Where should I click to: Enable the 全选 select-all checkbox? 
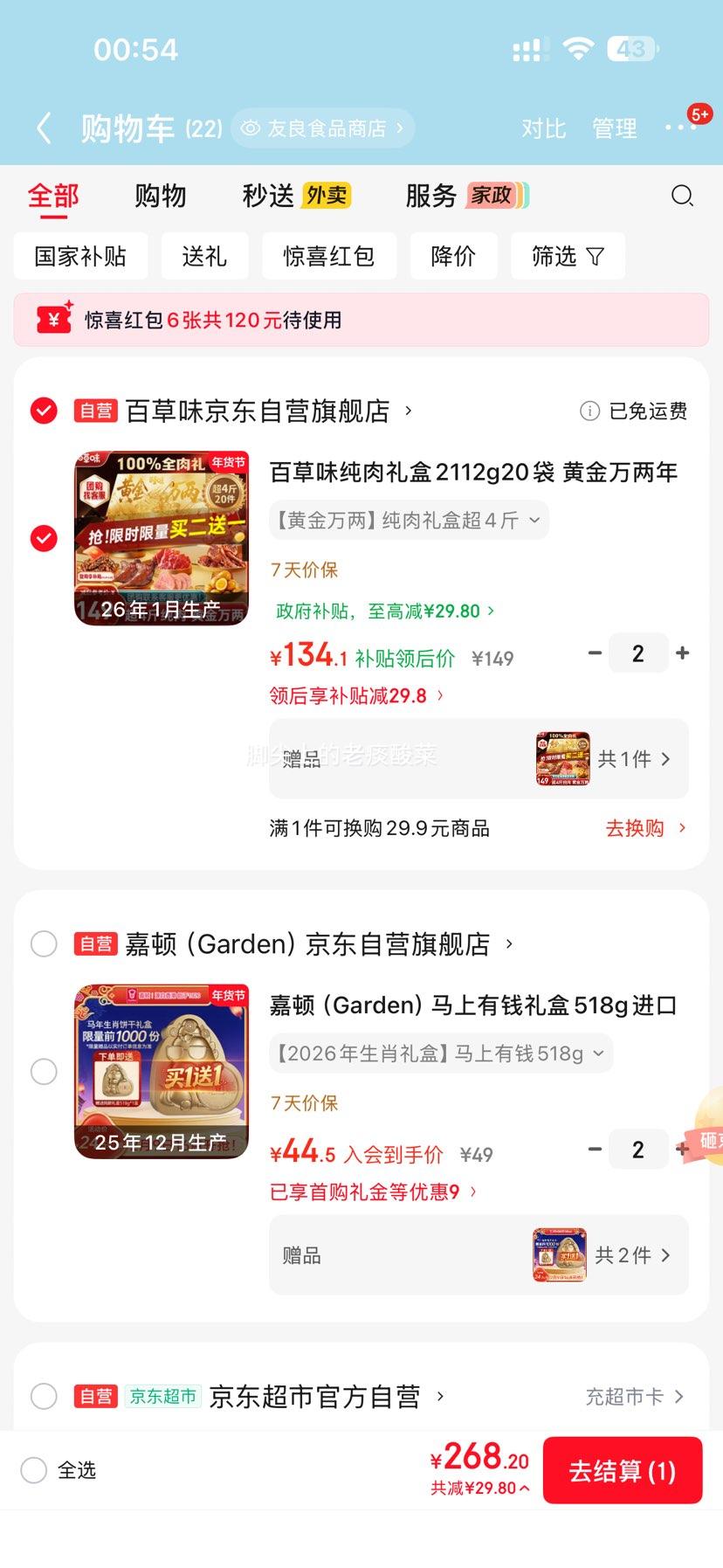(32, 1470)
